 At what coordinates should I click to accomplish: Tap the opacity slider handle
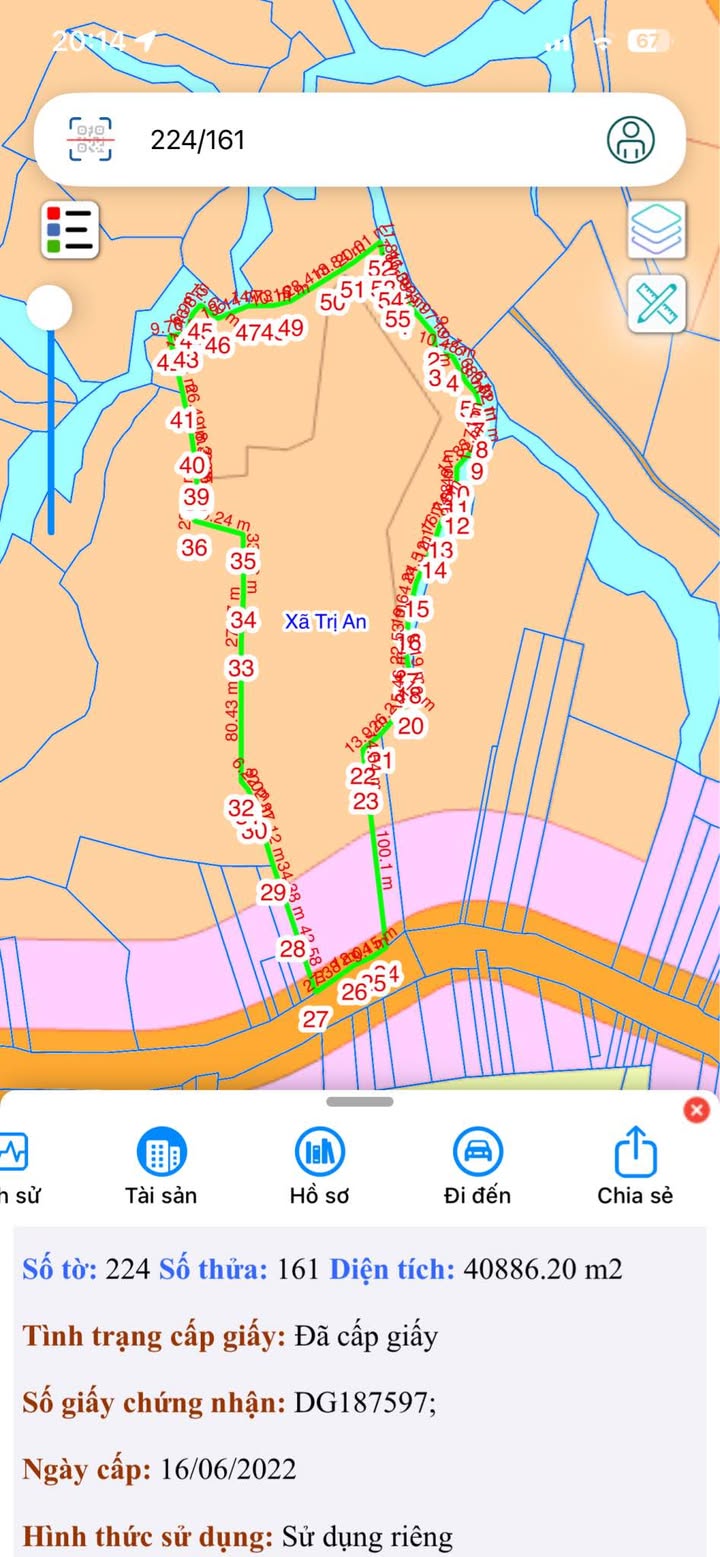coord(49,307)
